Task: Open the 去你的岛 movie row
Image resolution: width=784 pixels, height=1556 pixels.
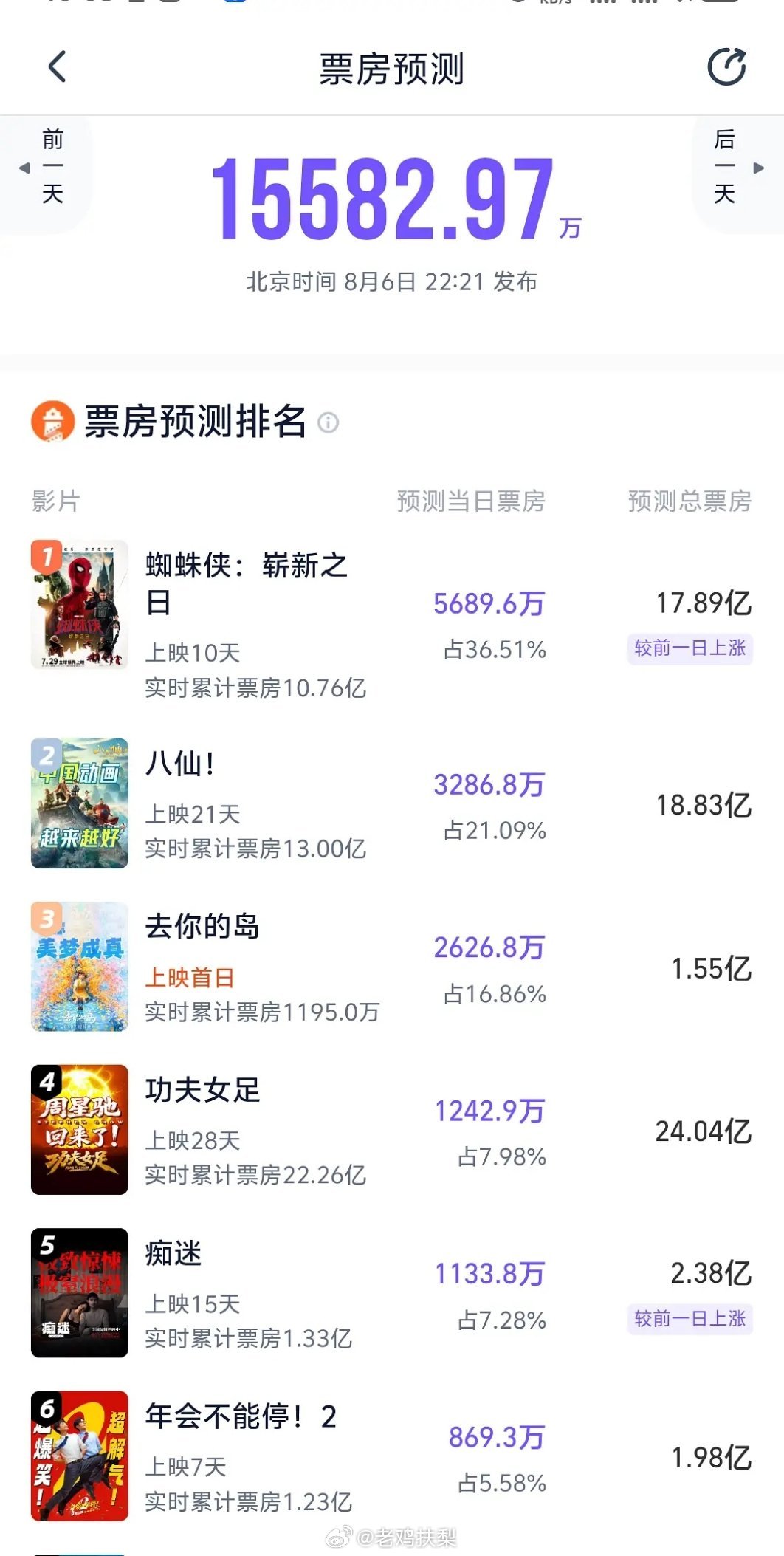Action: pyautogui.click(x=392, y=967)
